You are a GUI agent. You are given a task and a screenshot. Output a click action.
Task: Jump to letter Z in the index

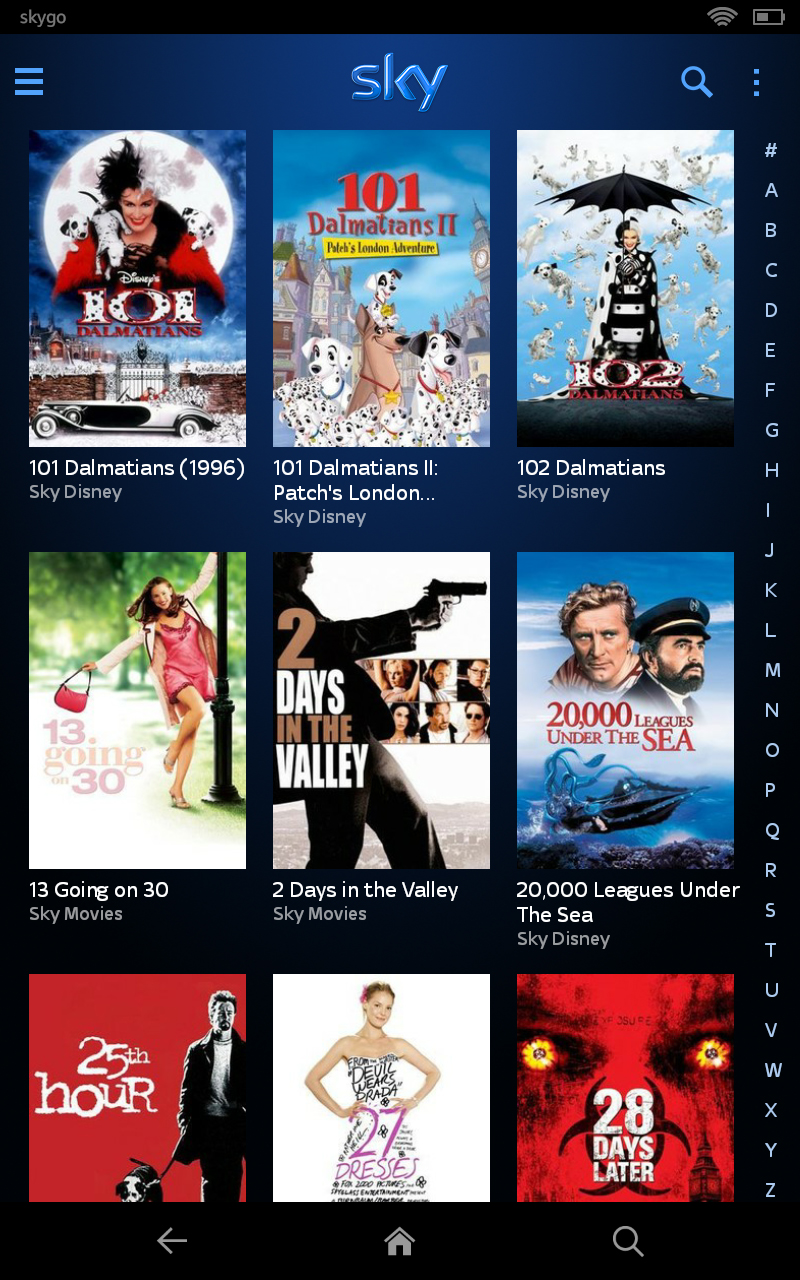click(771, 1190)
